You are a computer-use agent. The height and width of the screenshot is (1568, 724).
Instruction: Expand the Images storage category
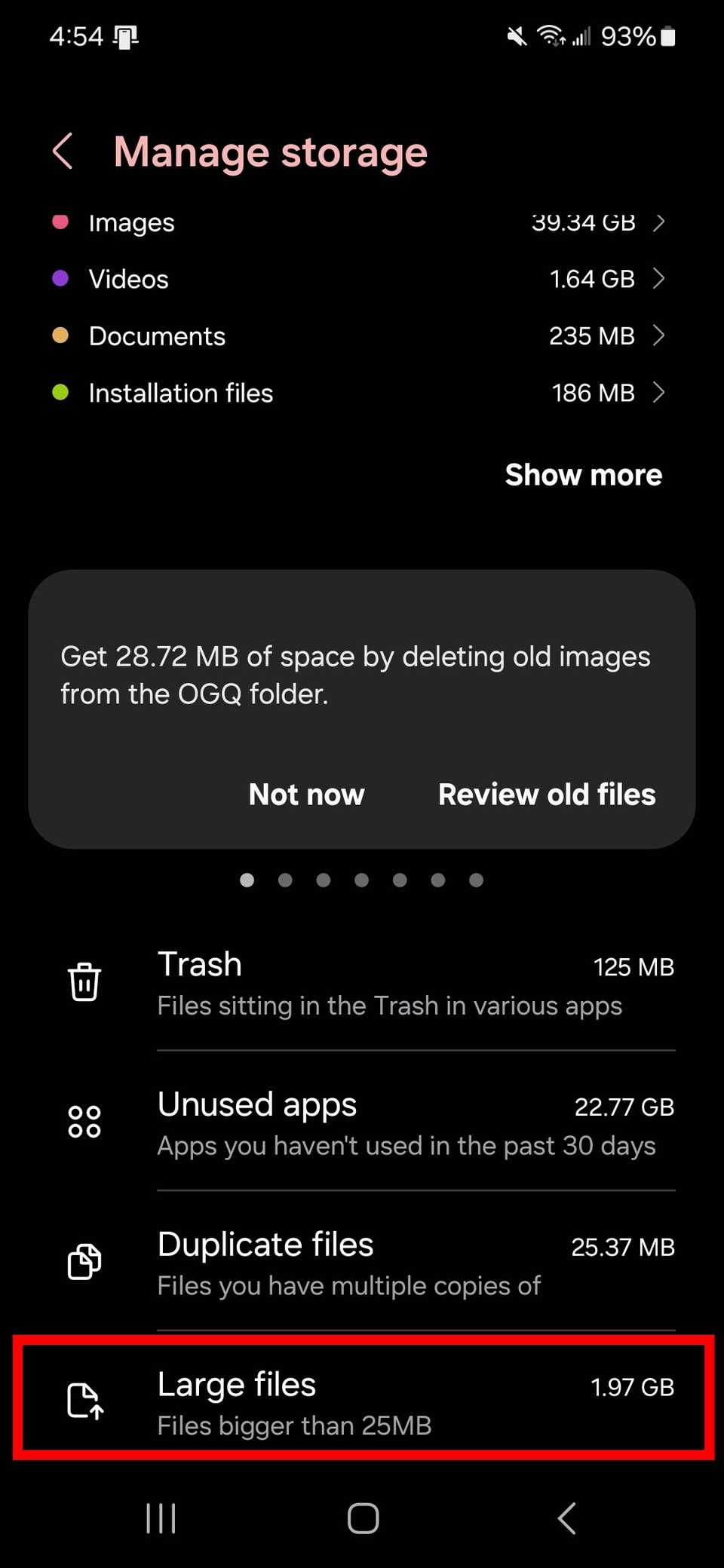click(x=660, y=222)
